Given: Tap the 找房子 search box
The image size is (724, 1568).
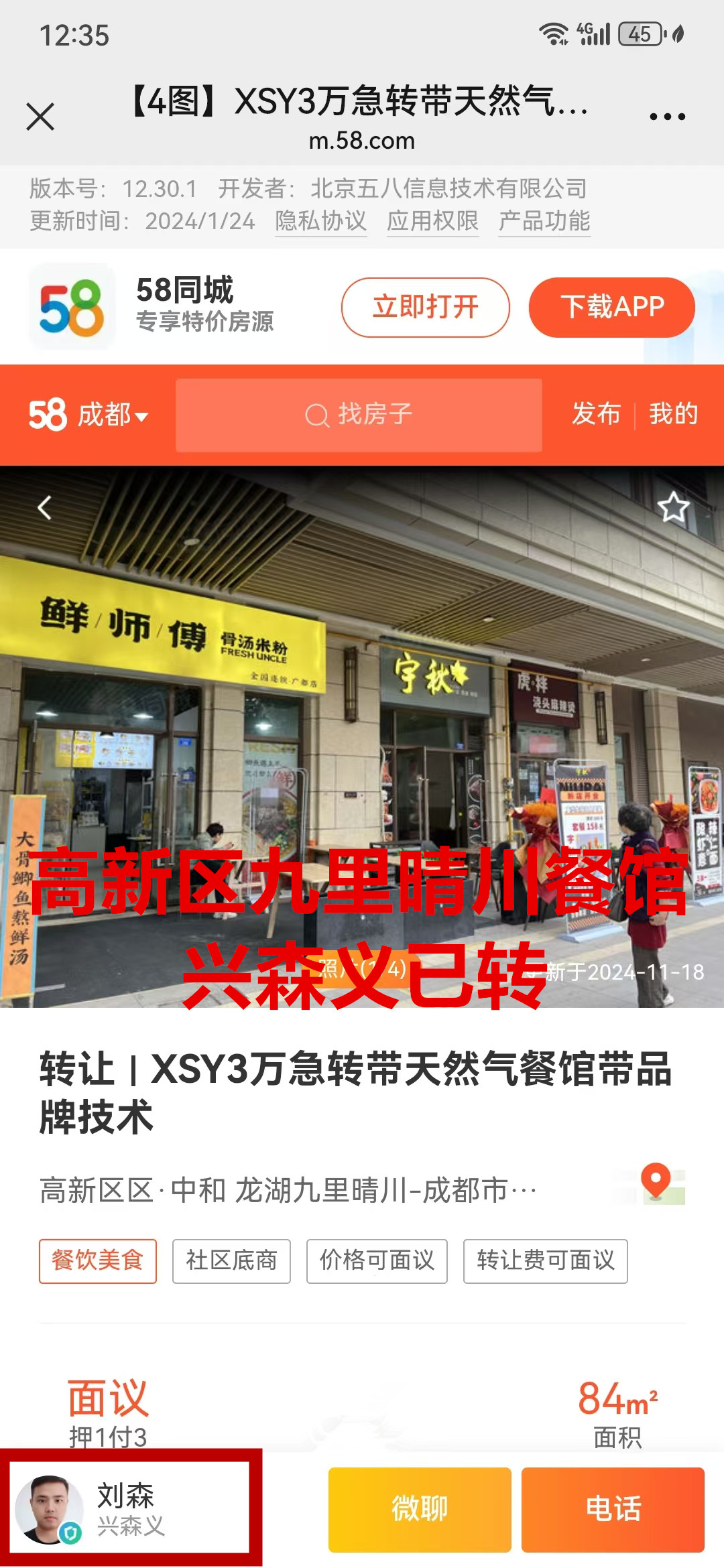Looking at the screenshot, I should [359, 415].
